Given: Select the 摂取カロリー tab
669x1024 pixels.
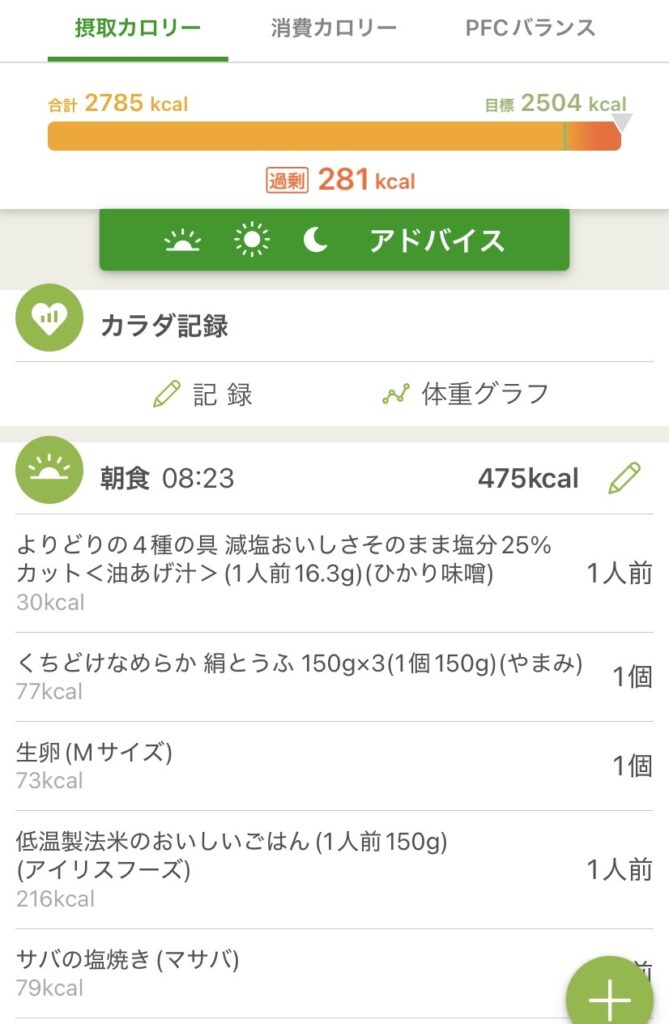Looking at the screenshot, I should pos(138,28).
